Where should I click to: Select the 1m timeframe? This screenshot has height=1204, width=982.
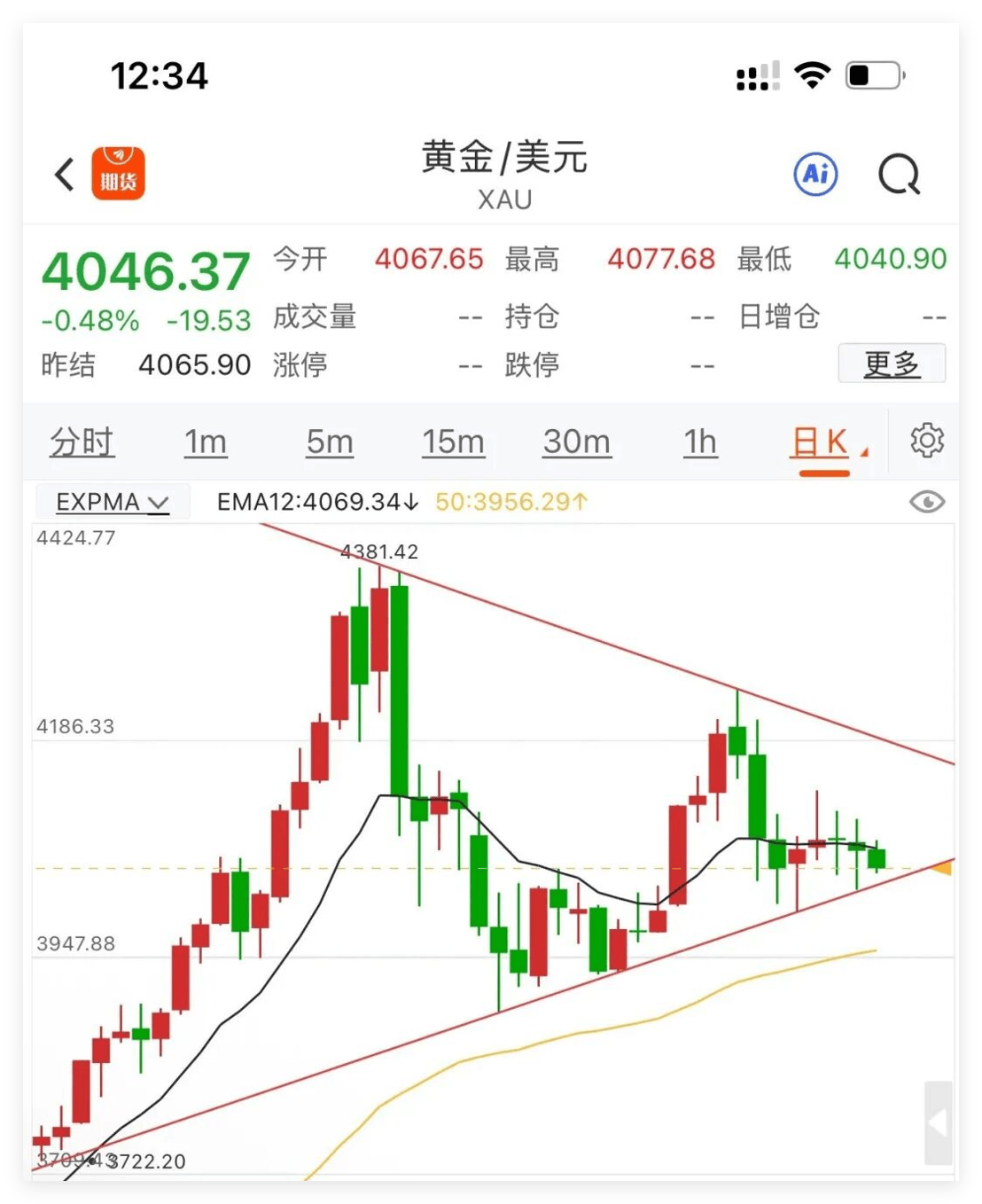point(206,442)
